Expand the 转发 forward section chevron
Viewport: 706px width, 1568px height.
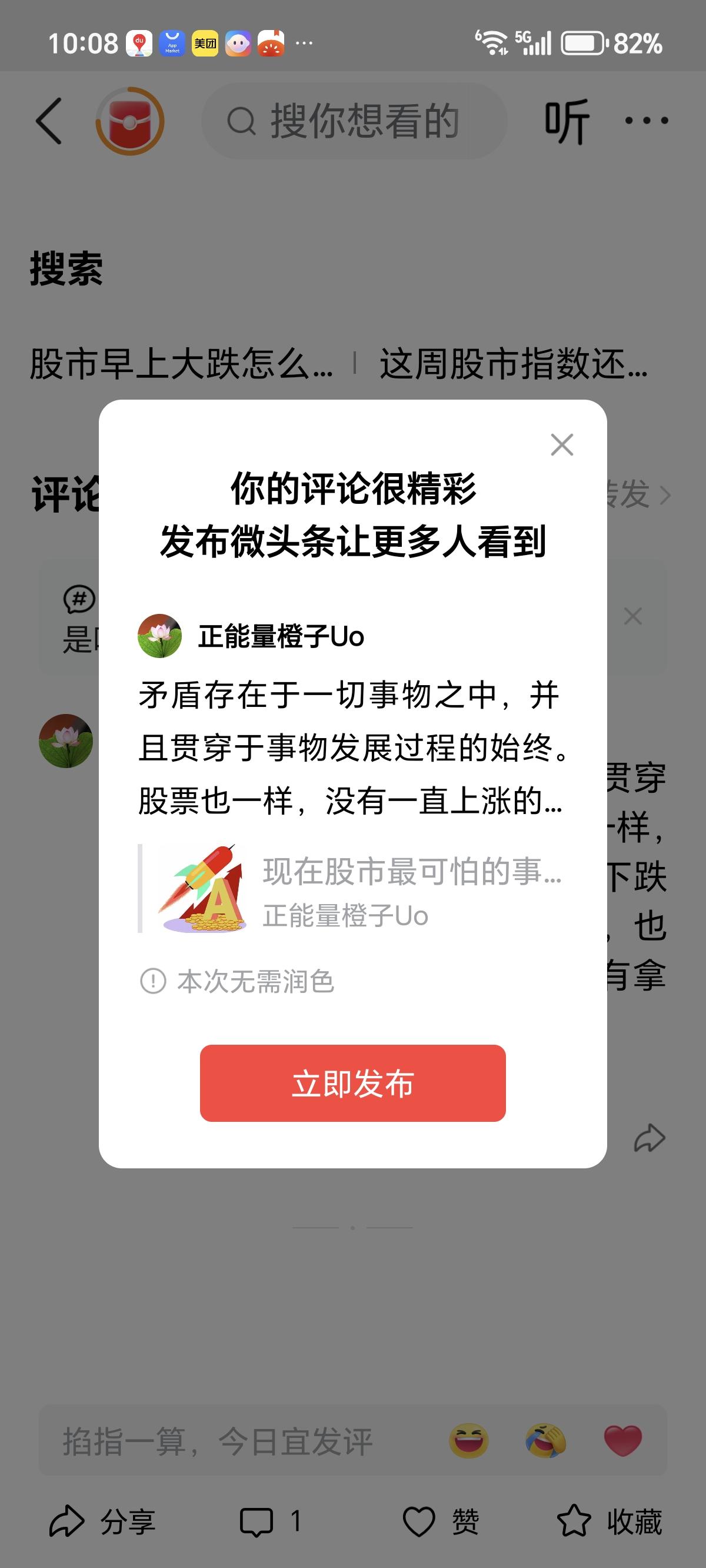[x=667, y=496]
